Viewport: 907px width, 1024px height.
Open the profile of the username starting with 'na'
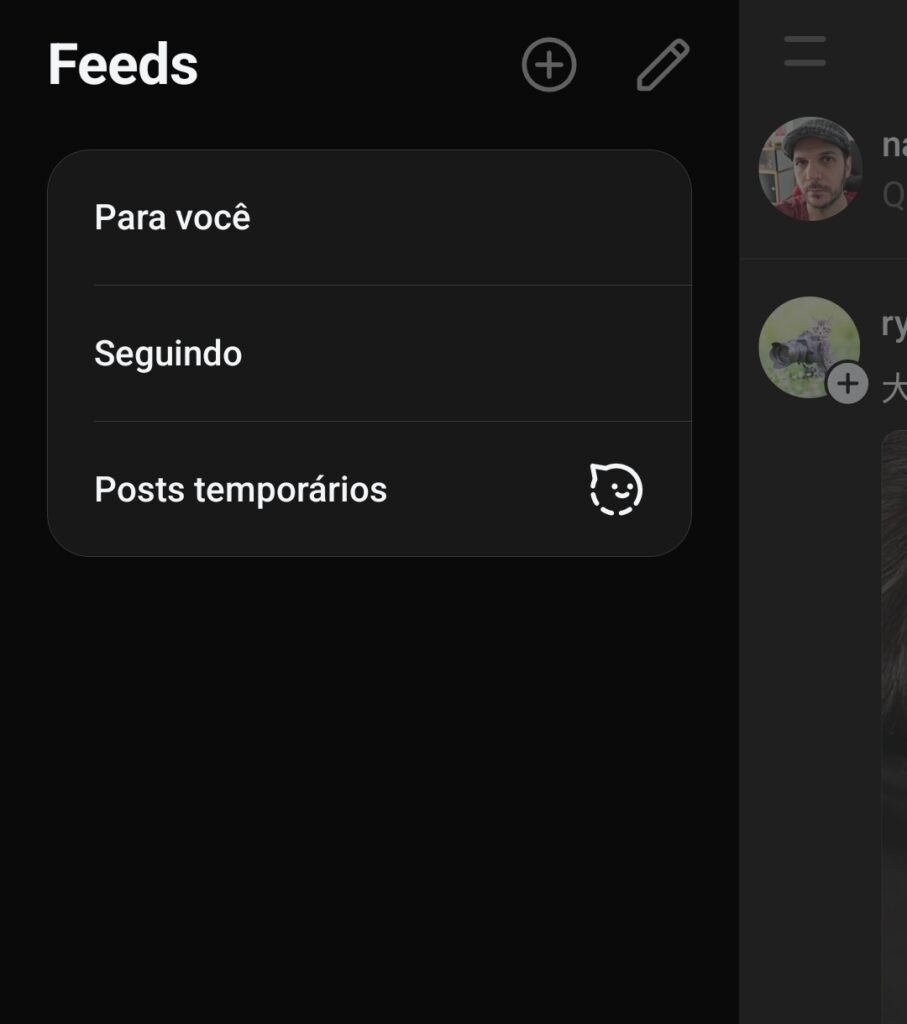(891, 143)
